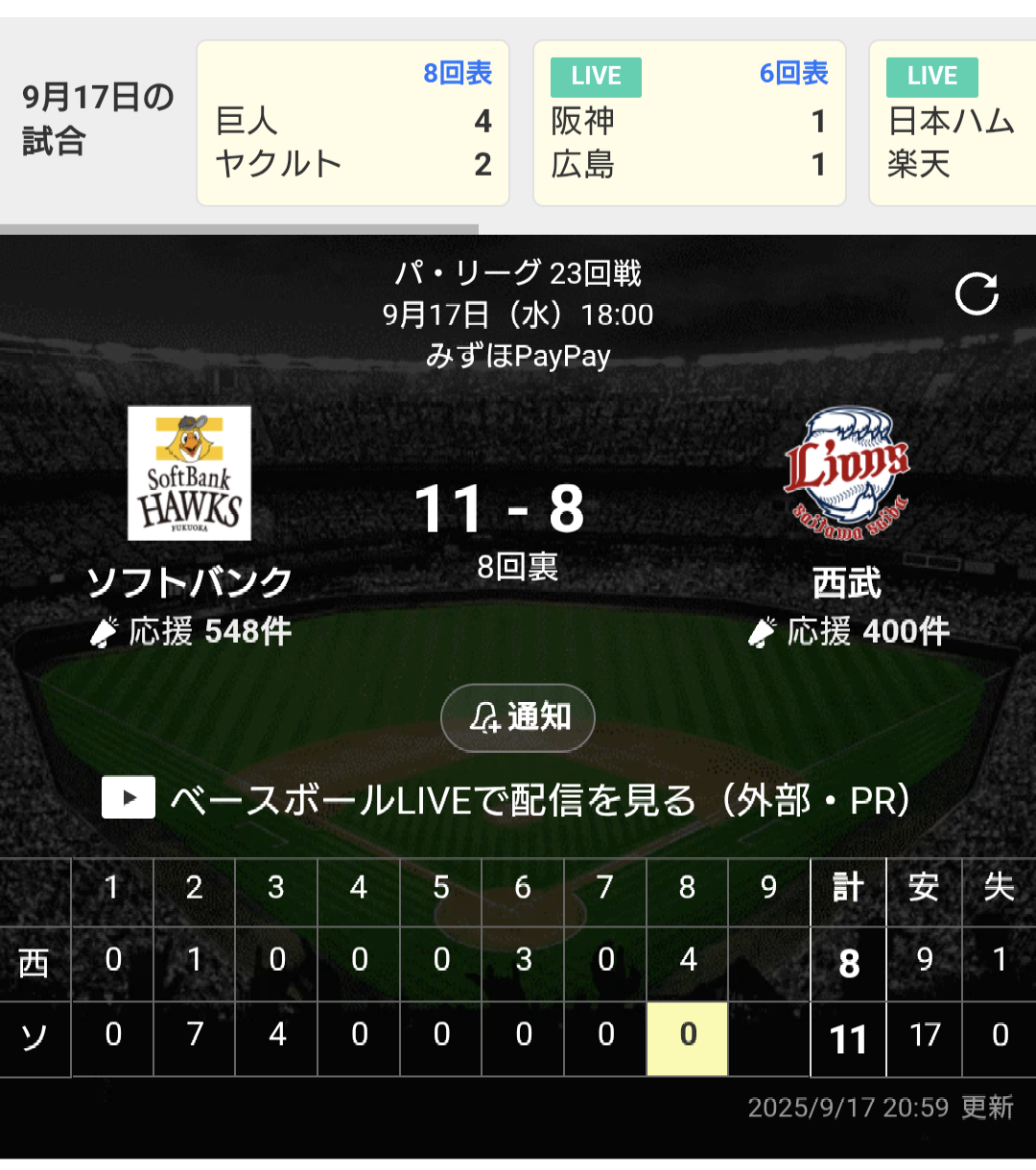Refresh the live score
This screenshot has height=1170, width=1036.
[977, 293]
